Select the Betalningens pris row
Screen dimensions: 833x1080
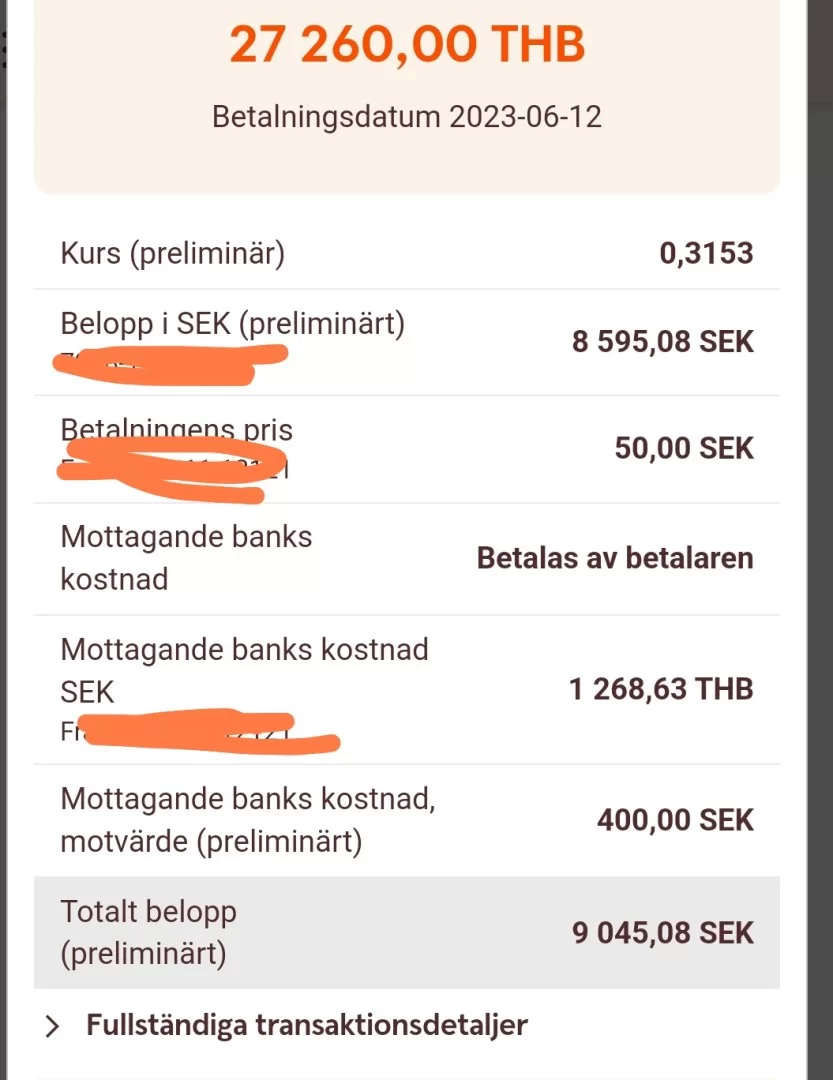tap(176, 430)
